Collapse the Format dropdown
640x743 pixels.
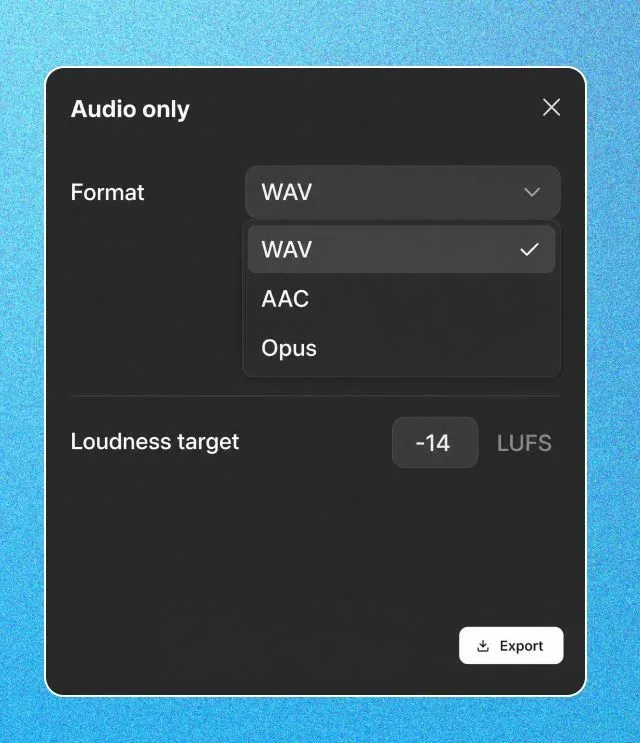pos(403,192)
